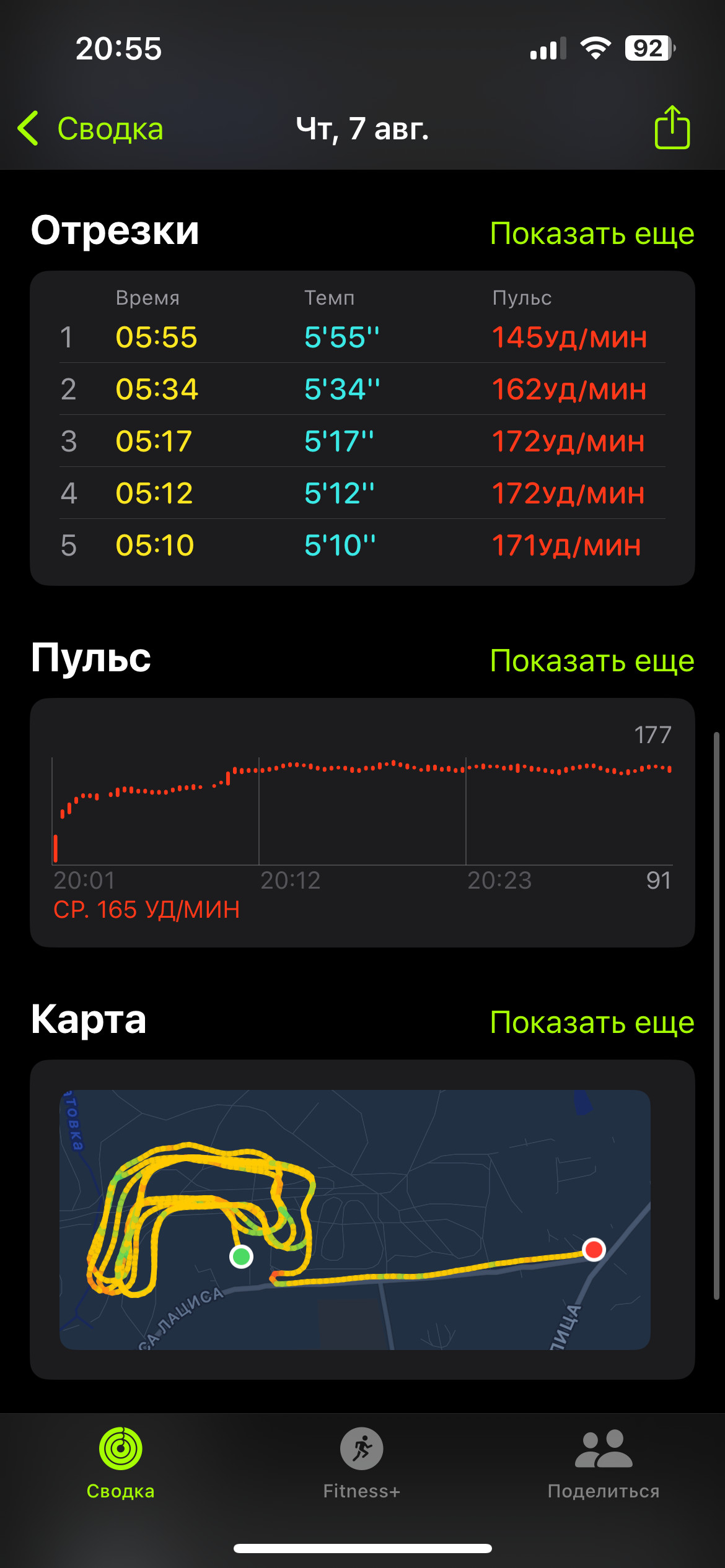Screen dimensions: 725x1568
Task: Open the splits table card
Action: tap(362, 428)
